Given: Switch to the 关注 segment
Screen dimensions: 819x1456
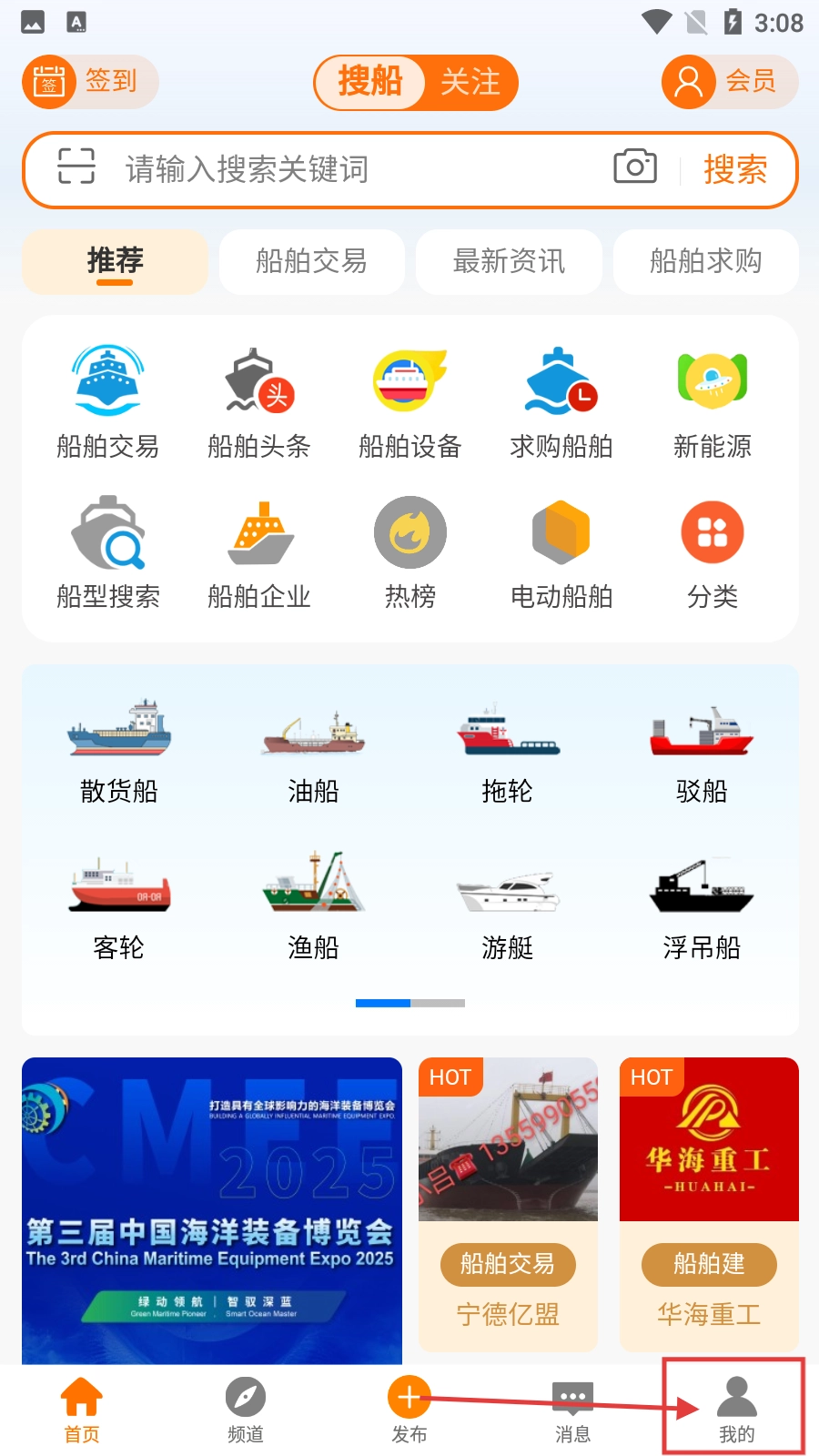Looking at the screenshot, I should click(470, 83).
